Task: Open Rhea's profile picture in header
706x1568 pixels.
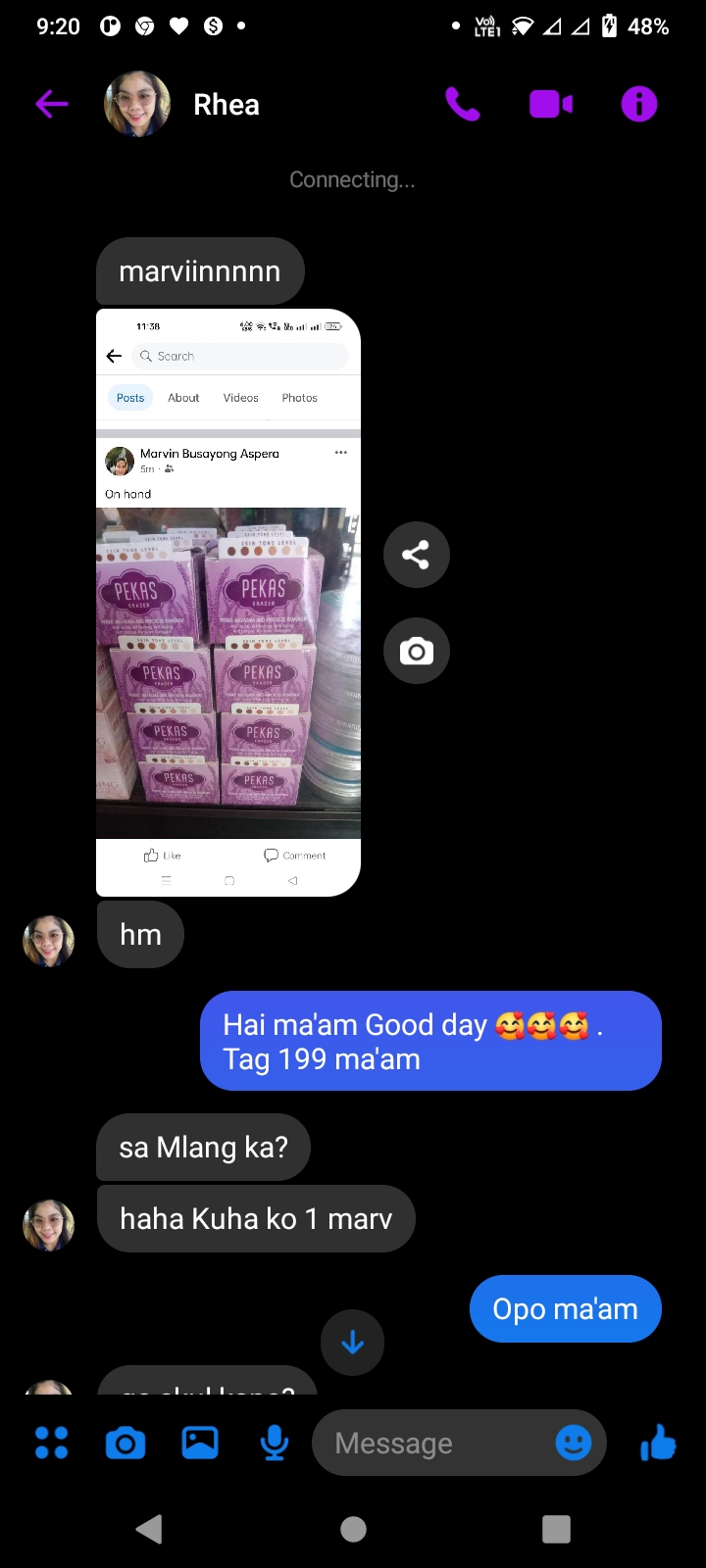Action: pos(137,104)
